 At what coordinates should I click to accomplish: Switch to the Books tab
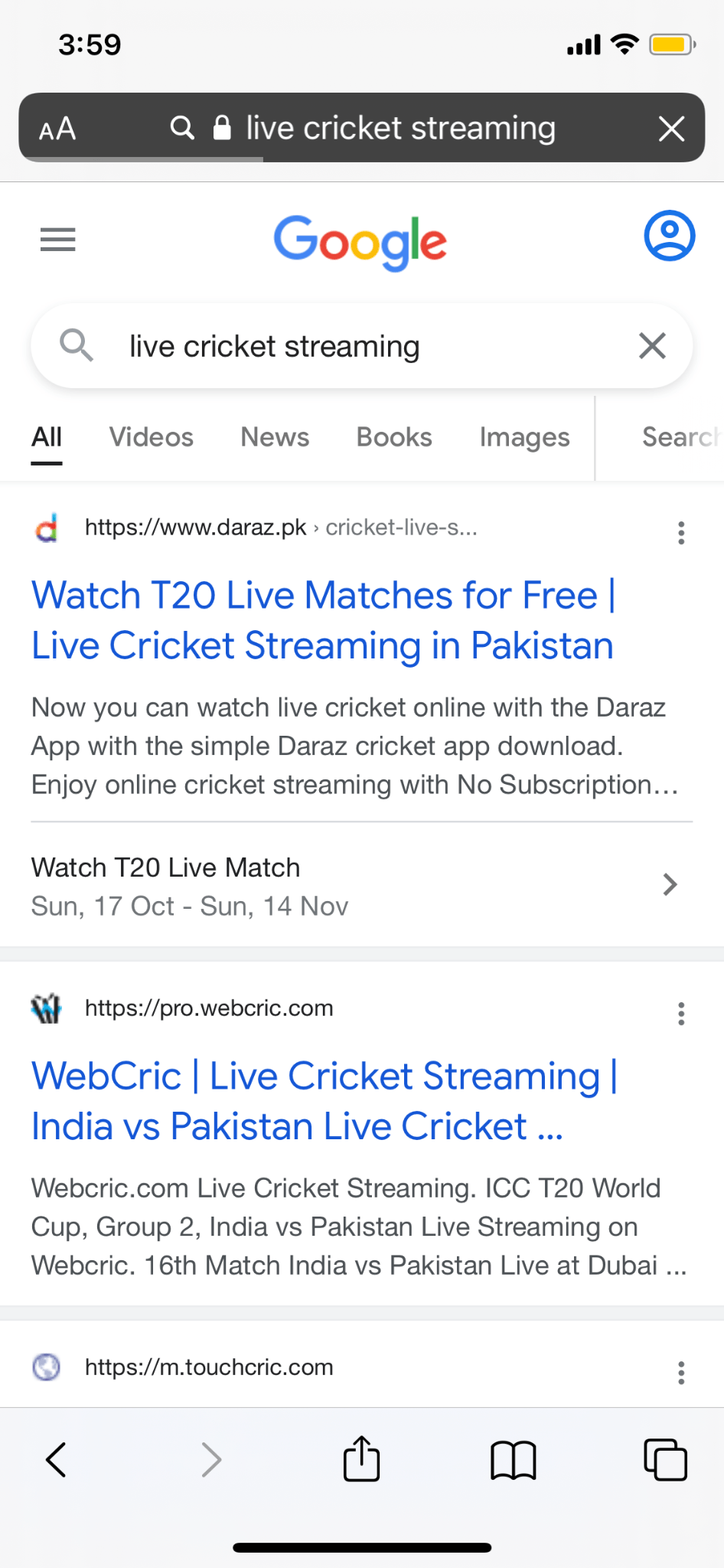394,437
